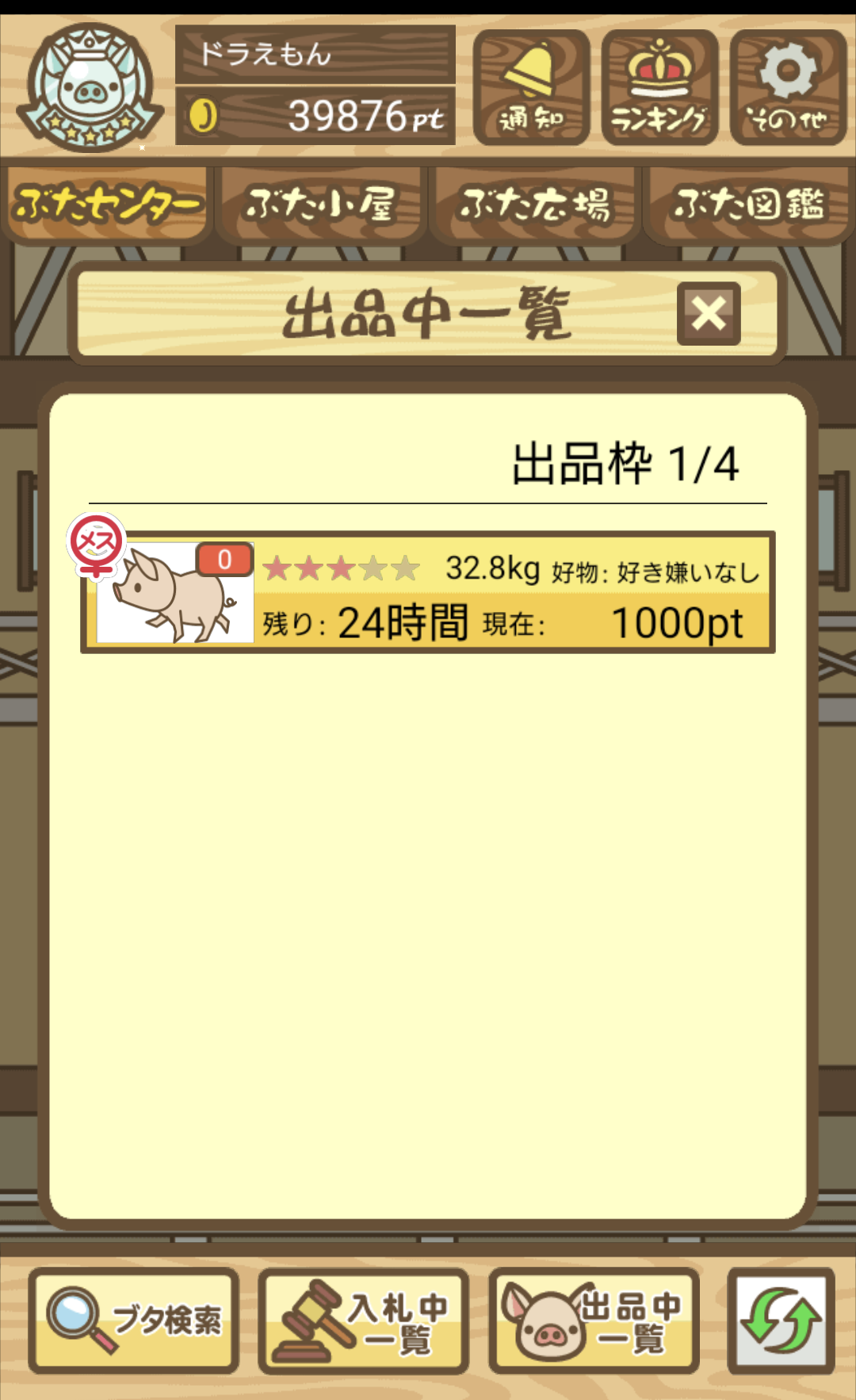
Task: Switch to the ぶた図鑑 tab
Action: coord(748,205)
